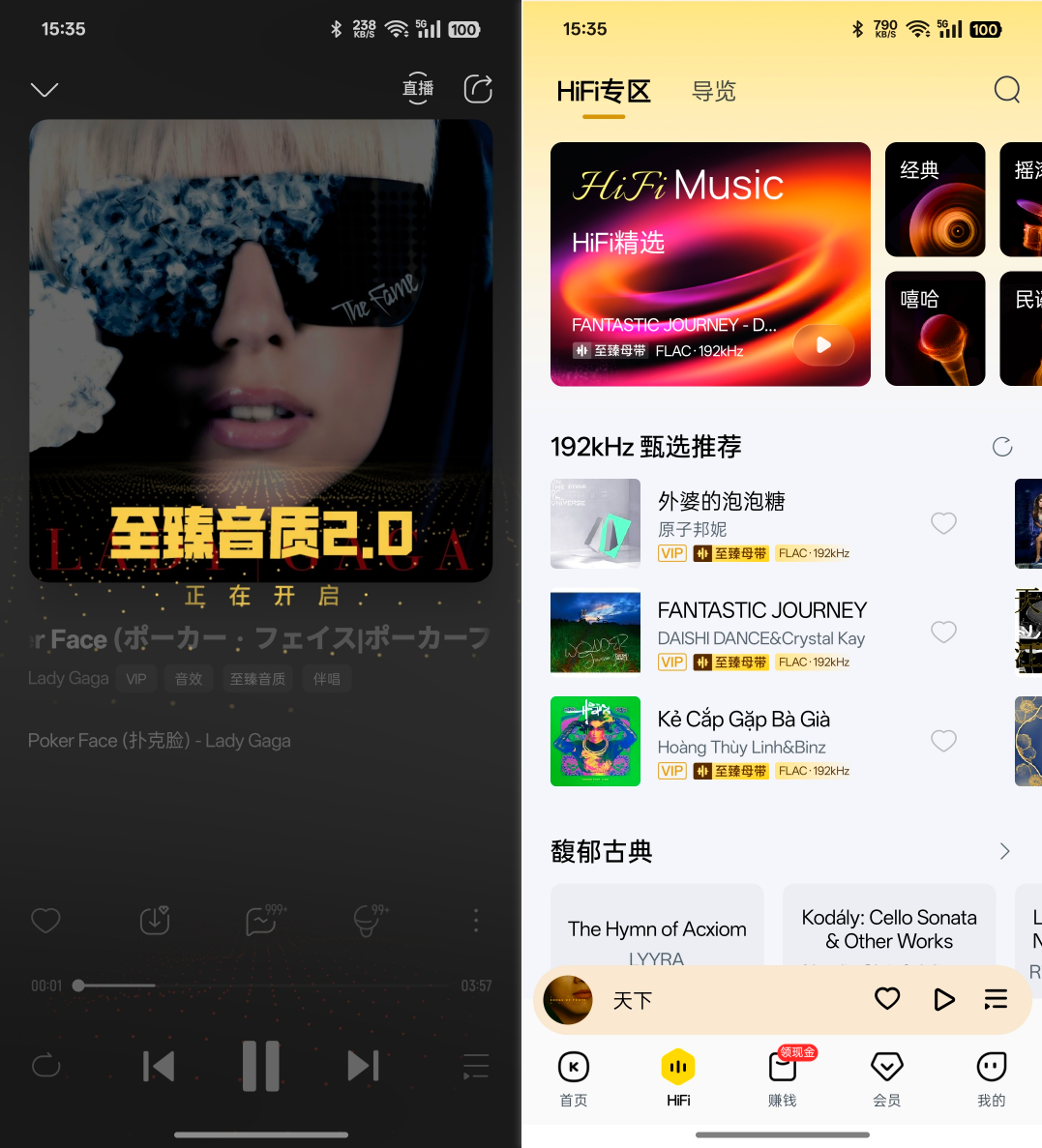Go to the 首页 tab

tap(574, 1077)
